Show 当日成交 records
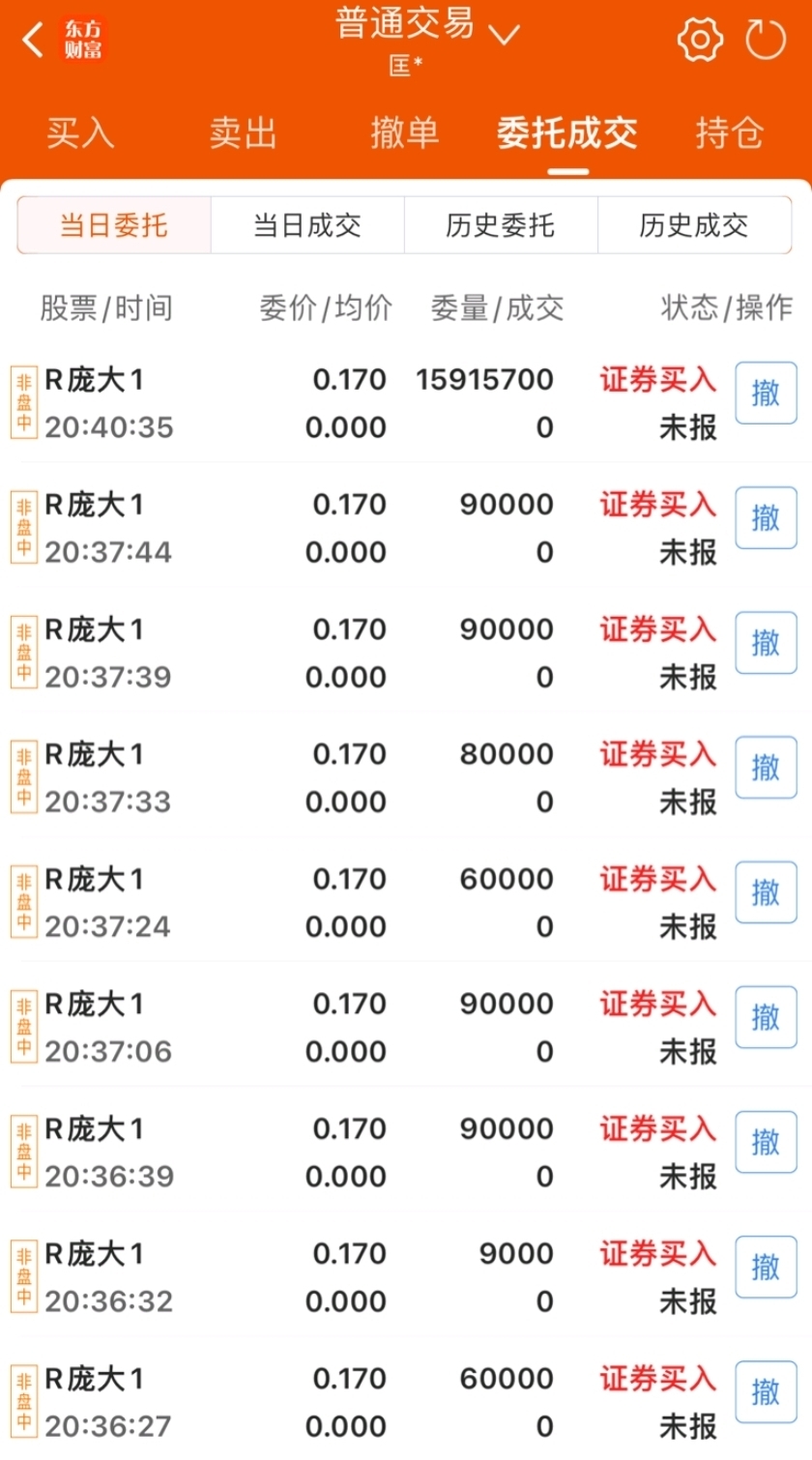 (x=307, y=225)
